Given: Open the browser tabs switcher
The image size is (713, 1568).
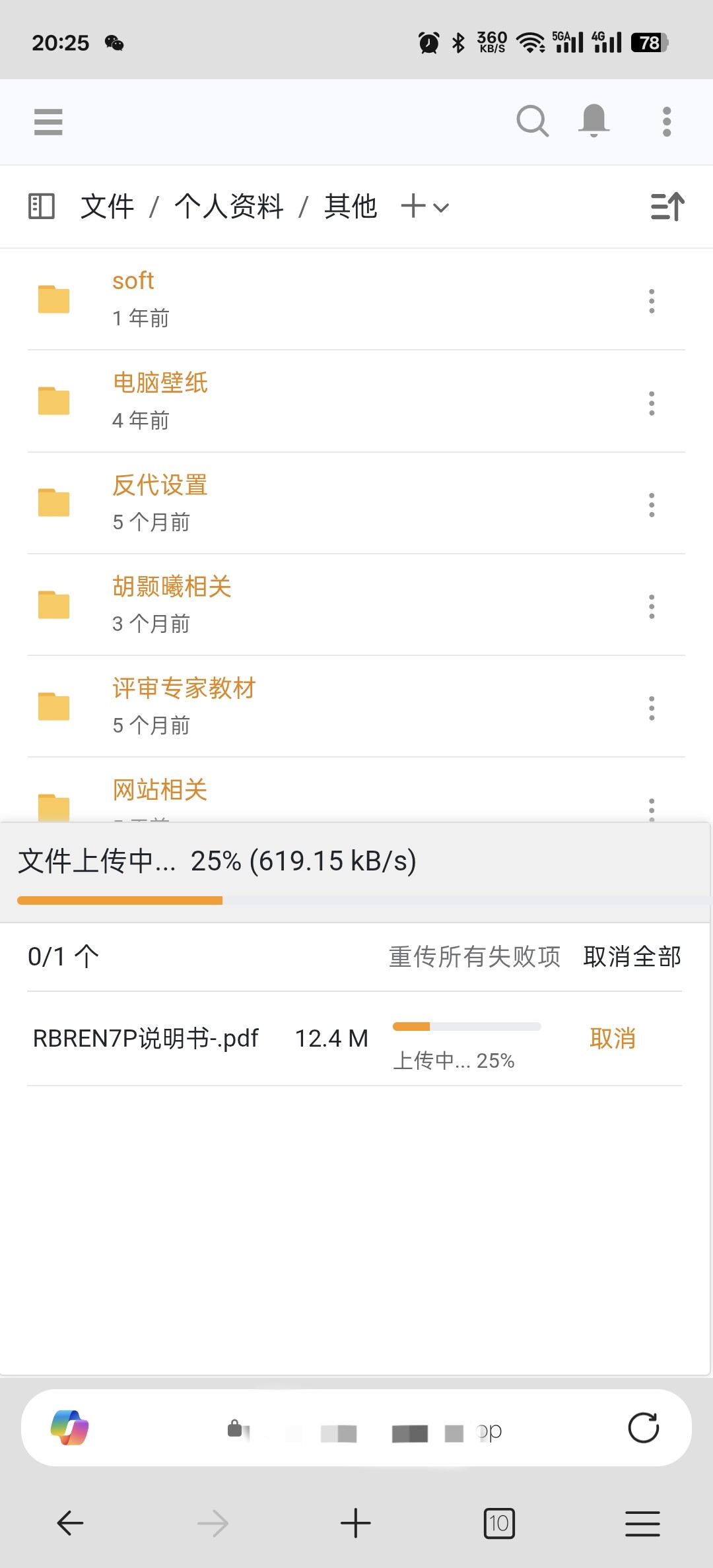Looking at the screenshot, I should point(499,1523).
